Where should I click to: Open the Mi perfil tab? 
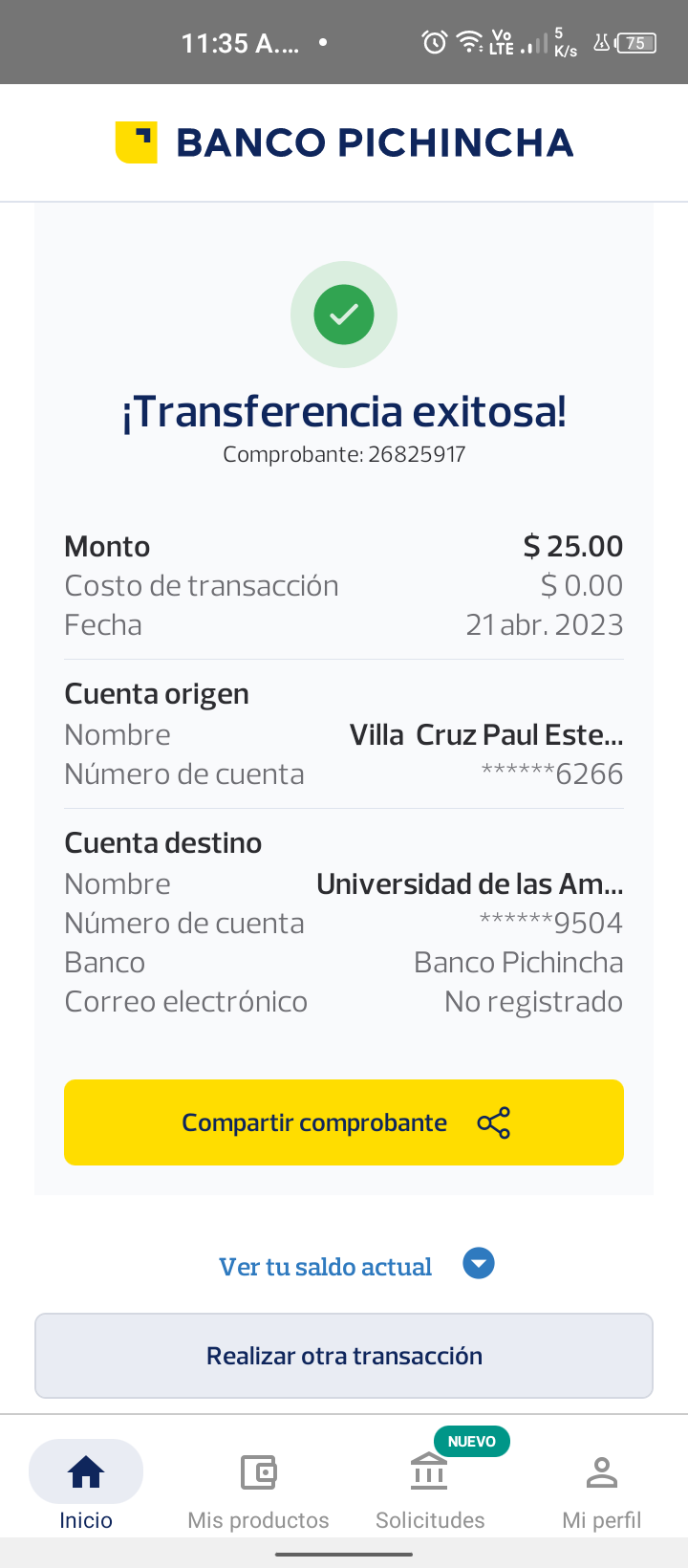point(602,1486)
